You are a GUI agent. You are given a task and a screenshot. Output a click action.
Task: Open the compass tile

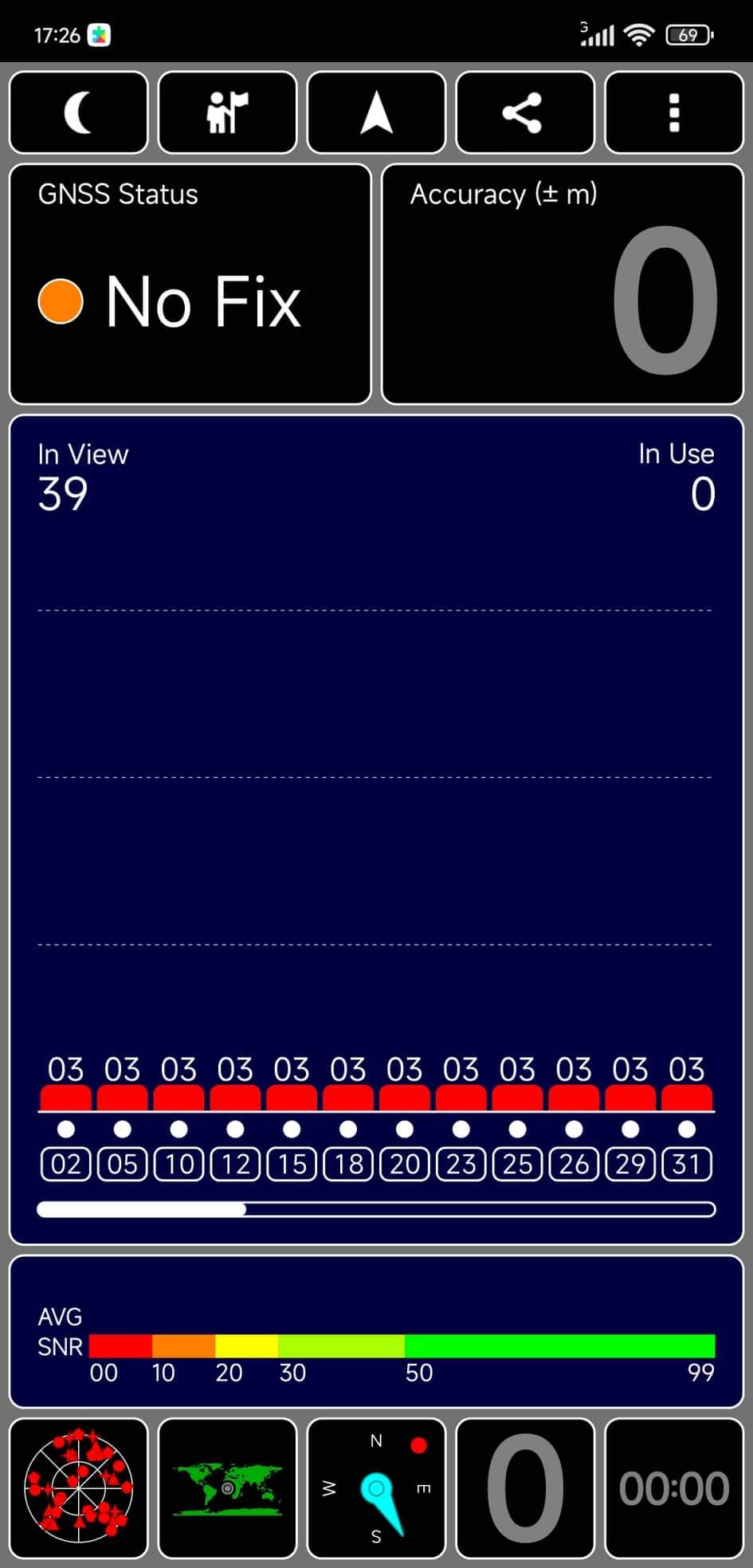[376, 1487]
